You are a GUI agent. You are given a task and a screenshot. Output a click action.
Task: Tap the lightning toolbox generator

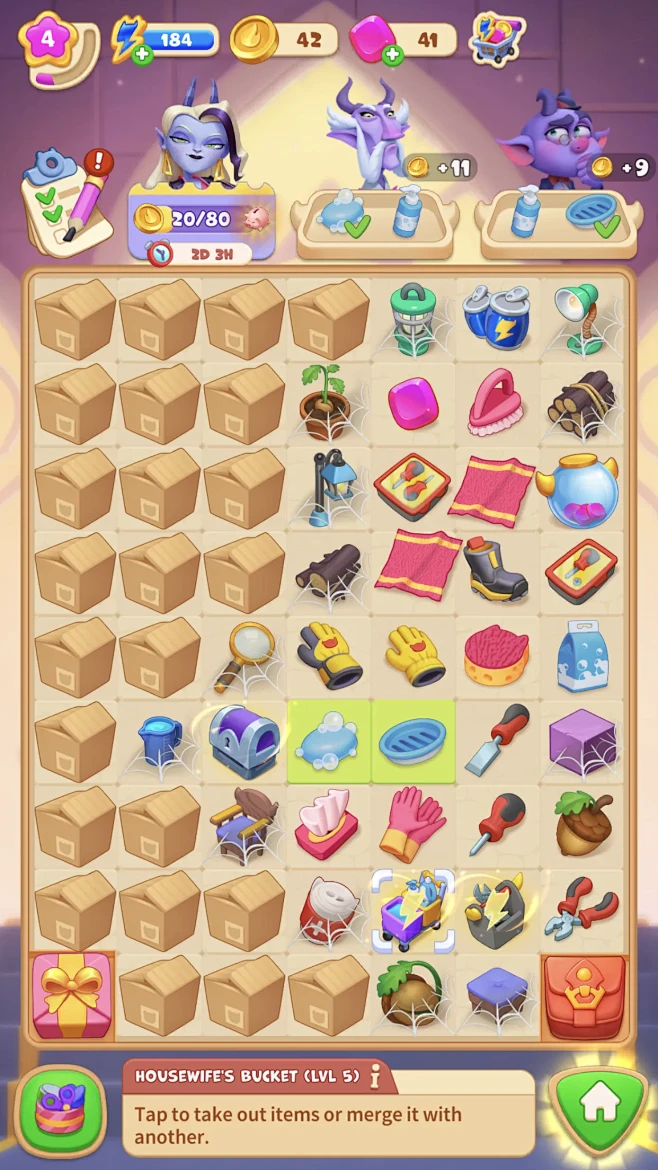[496, 910]
